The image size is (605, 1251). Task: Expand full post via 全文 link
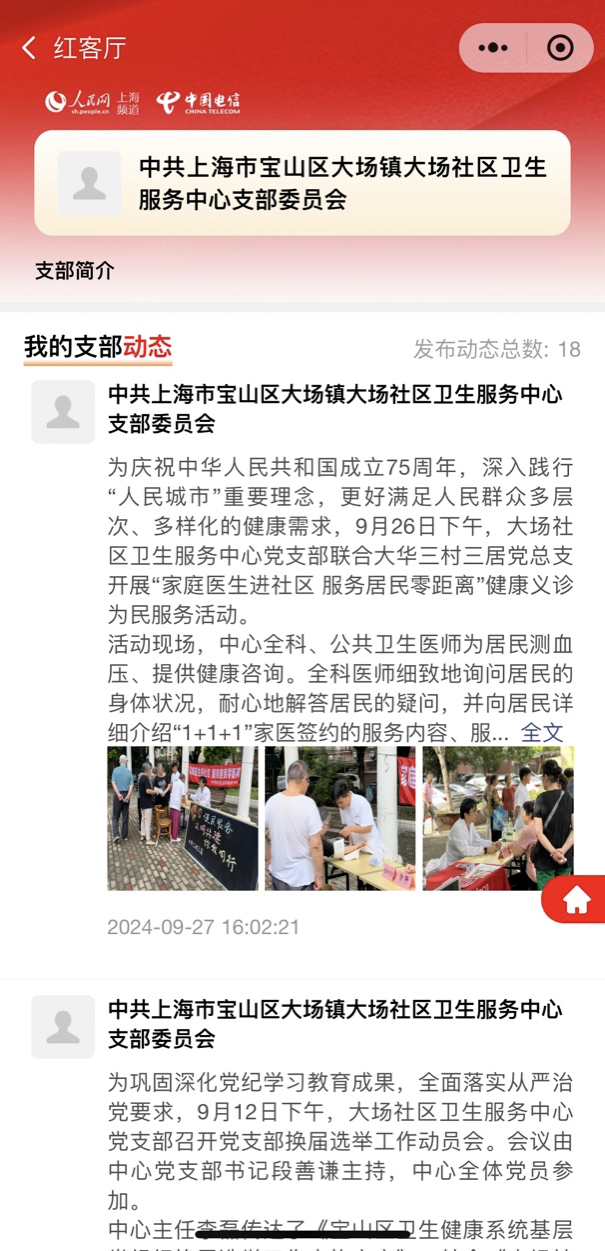(542, 732)
